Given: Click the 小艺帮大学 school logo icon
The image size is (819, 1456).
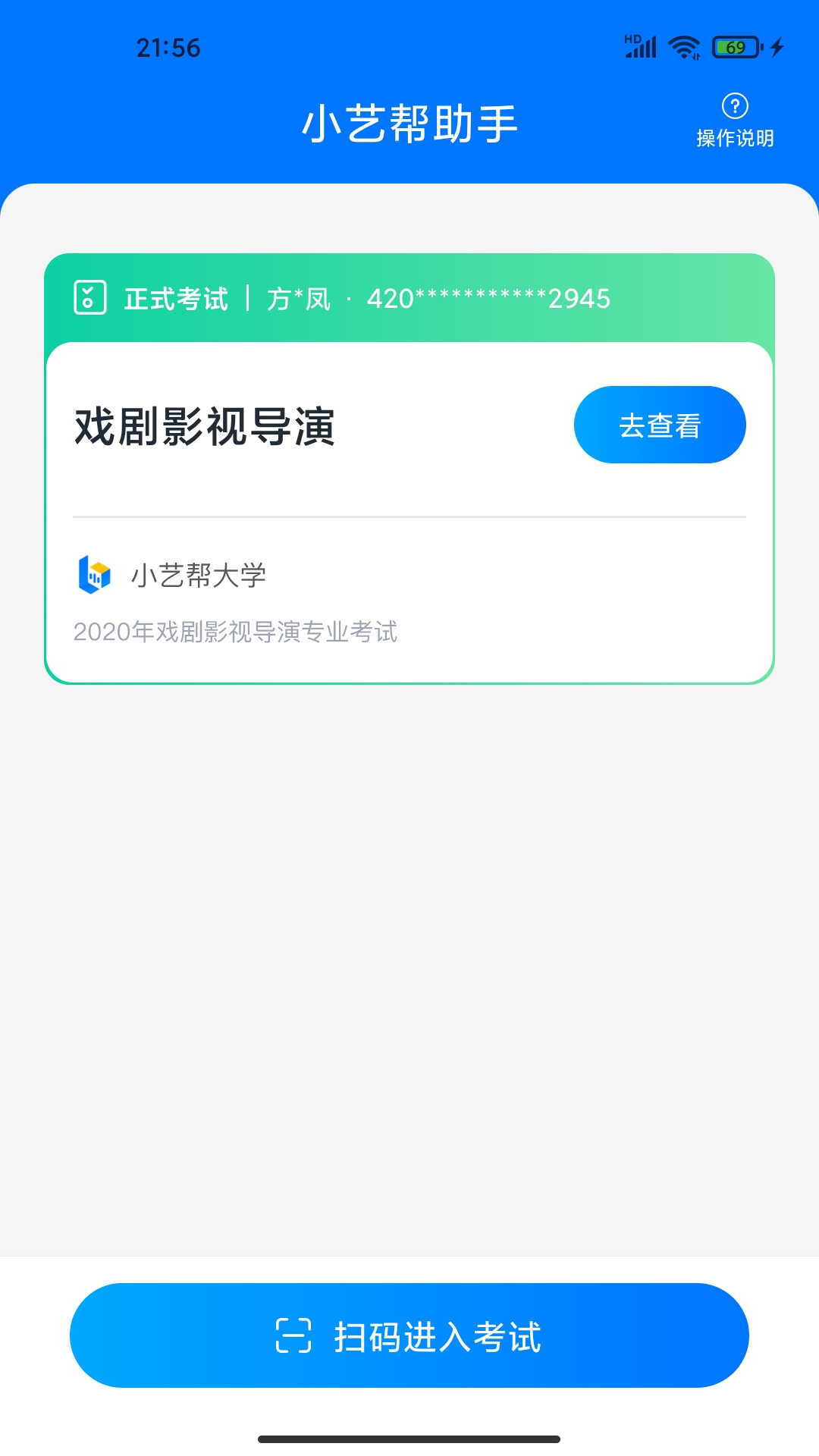Looking at the screenshot, I should coord(95,576).
